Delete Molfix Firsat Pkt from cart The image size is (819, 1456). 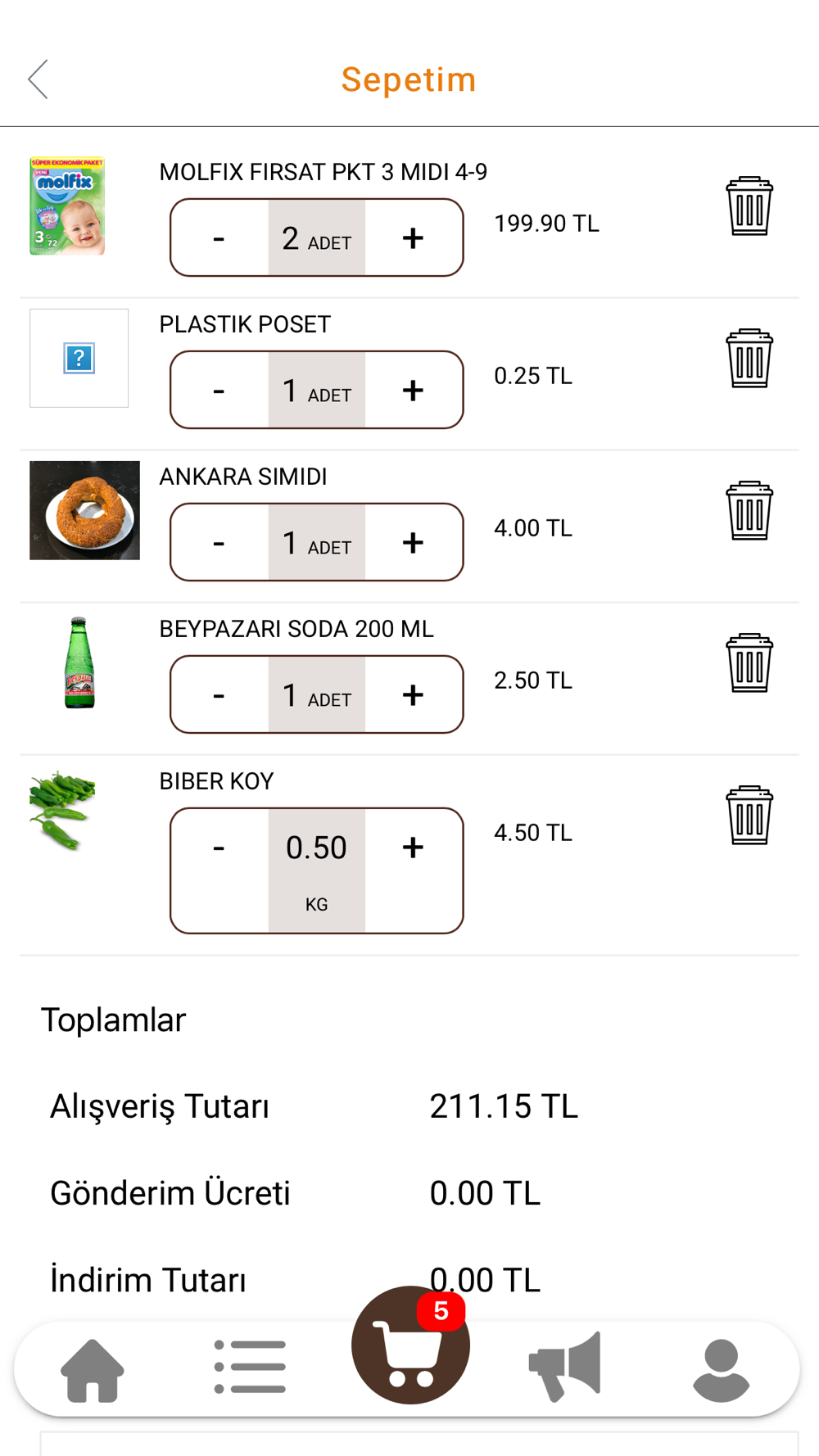(749, 206)
